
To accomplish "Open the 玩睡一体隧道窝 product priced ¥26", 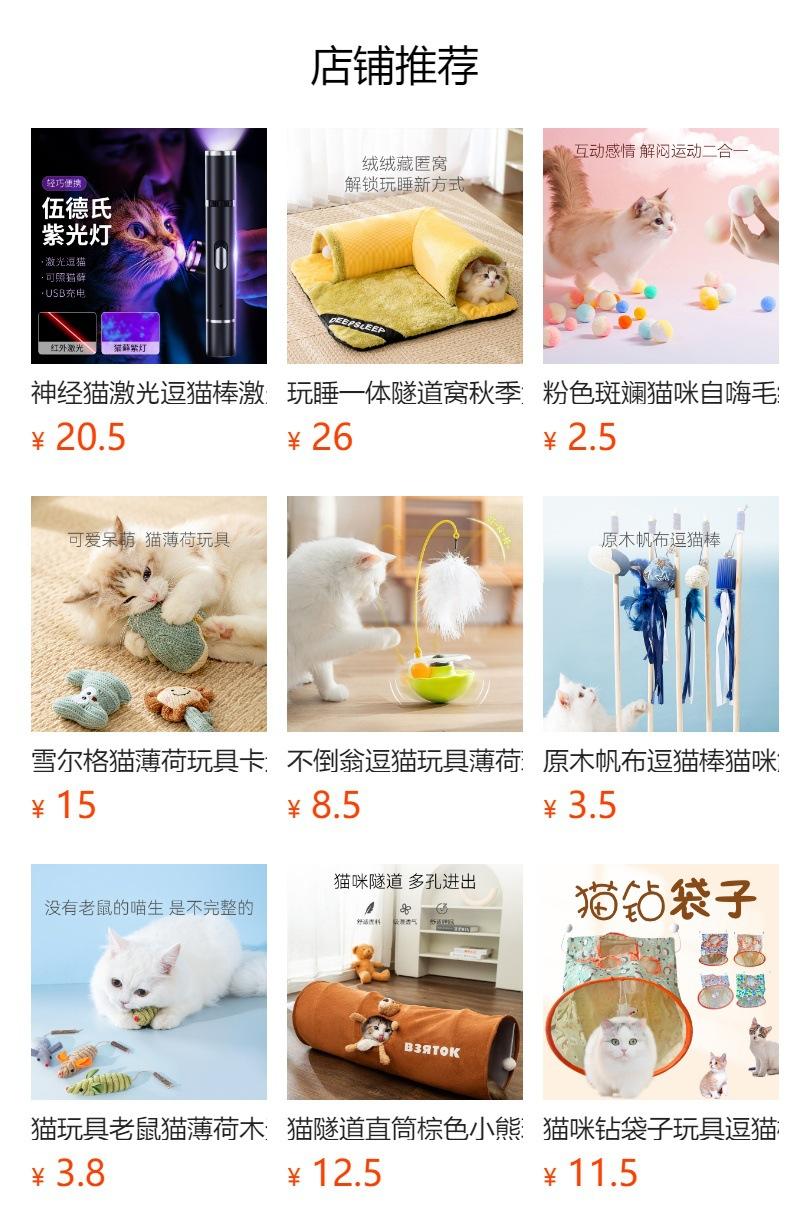I will 405,292.
